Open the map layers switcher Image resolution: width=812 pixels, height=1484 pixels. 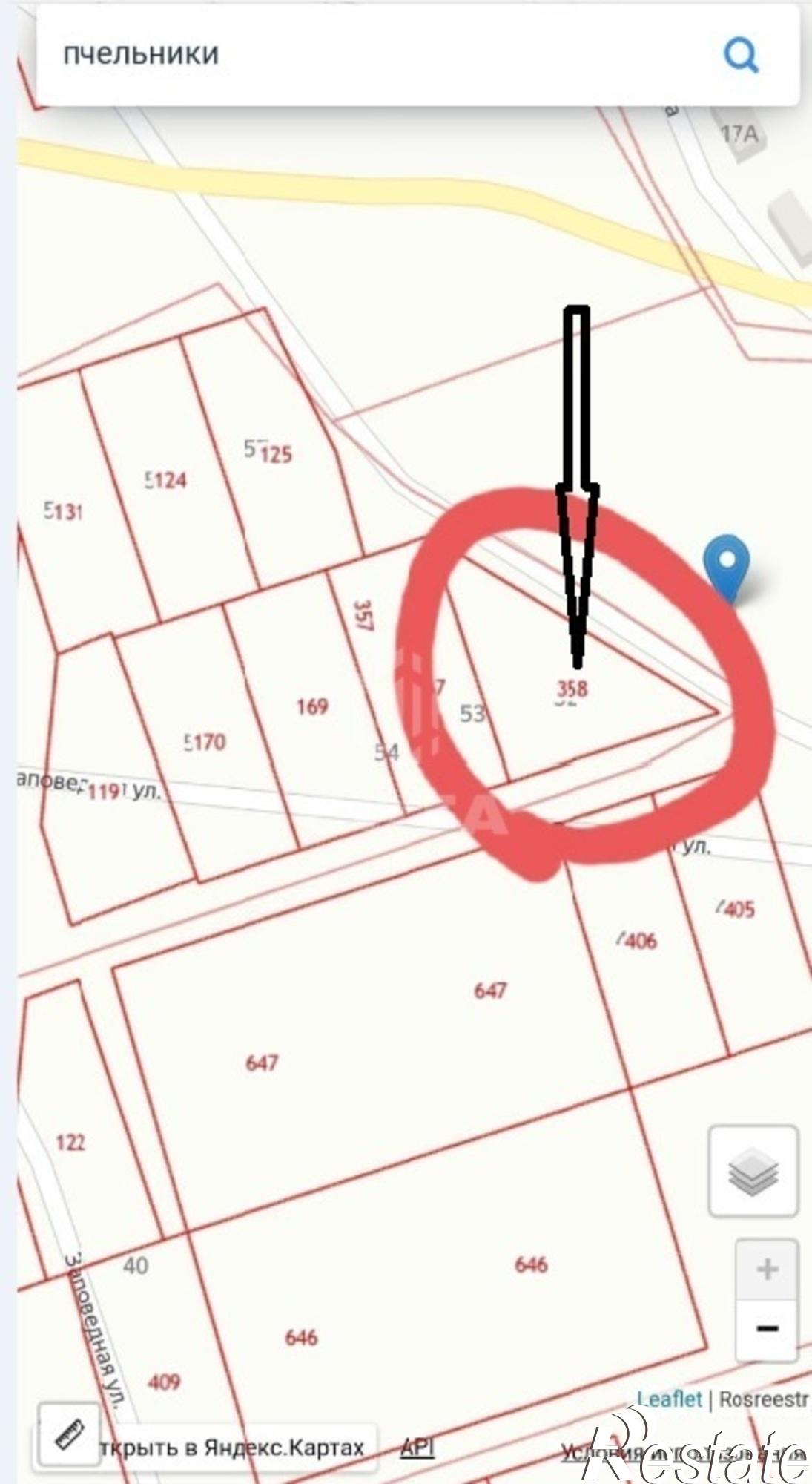753,1171
